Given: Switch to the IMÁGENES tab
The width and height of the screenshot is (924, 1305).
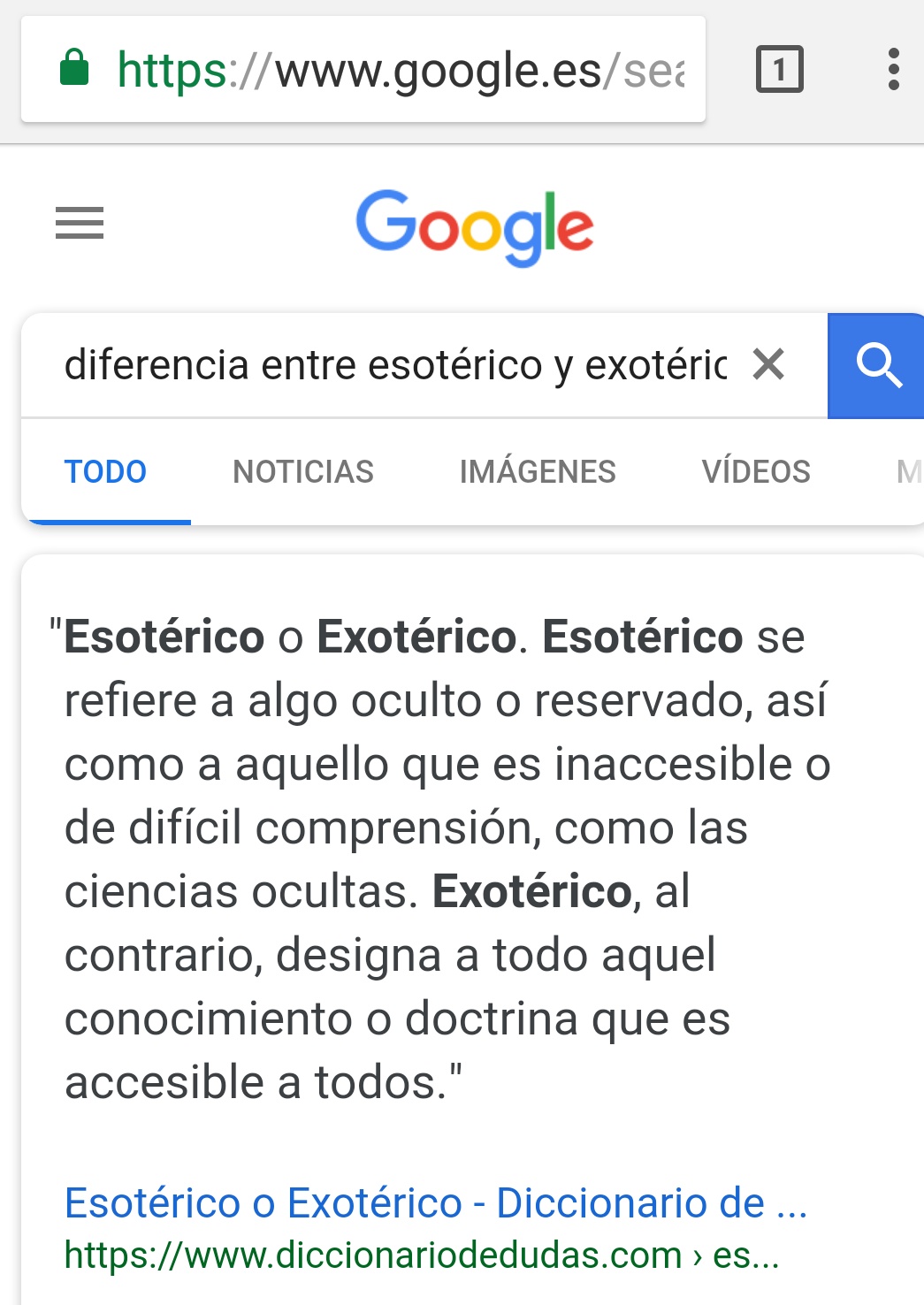Looking at the screenshot, I should pyautogui.click(x=538, y=472).
